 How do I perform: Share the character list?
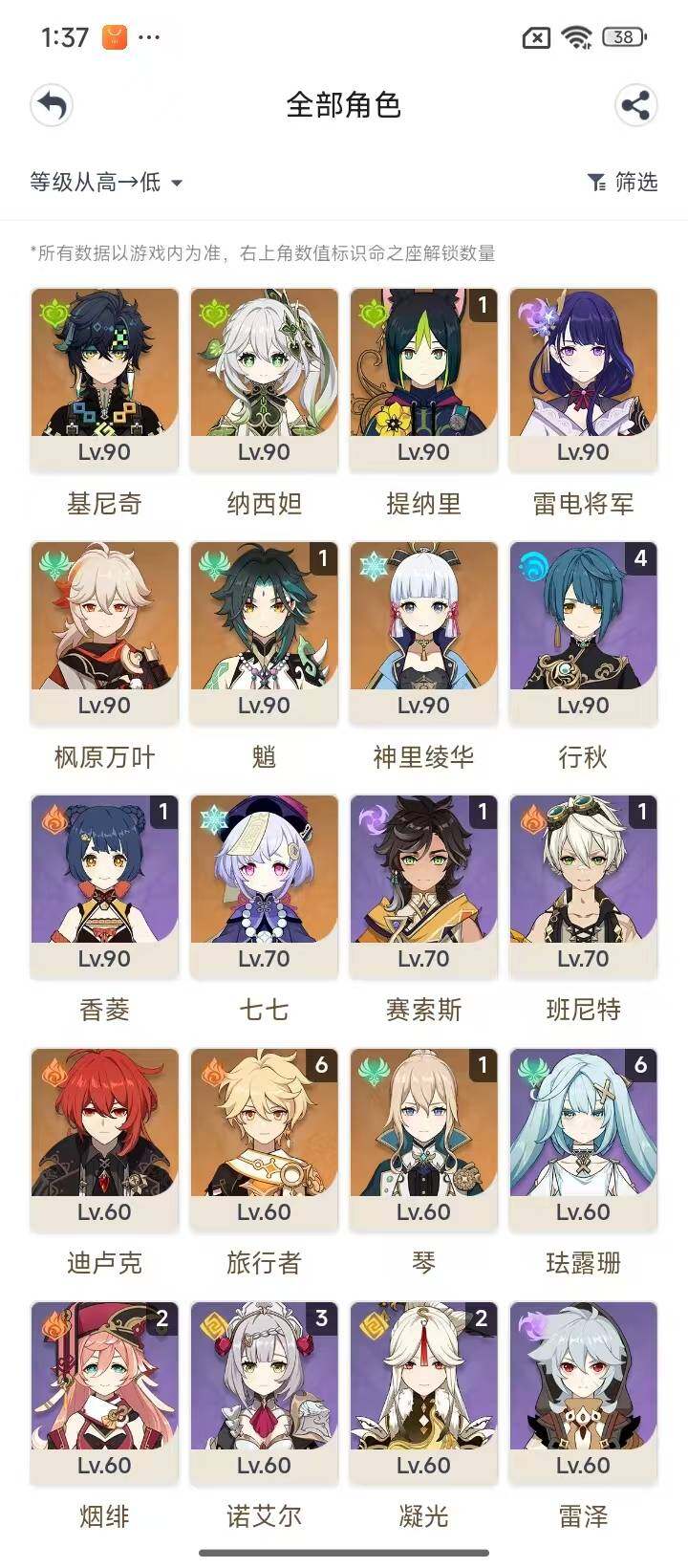tap(635, 105)
